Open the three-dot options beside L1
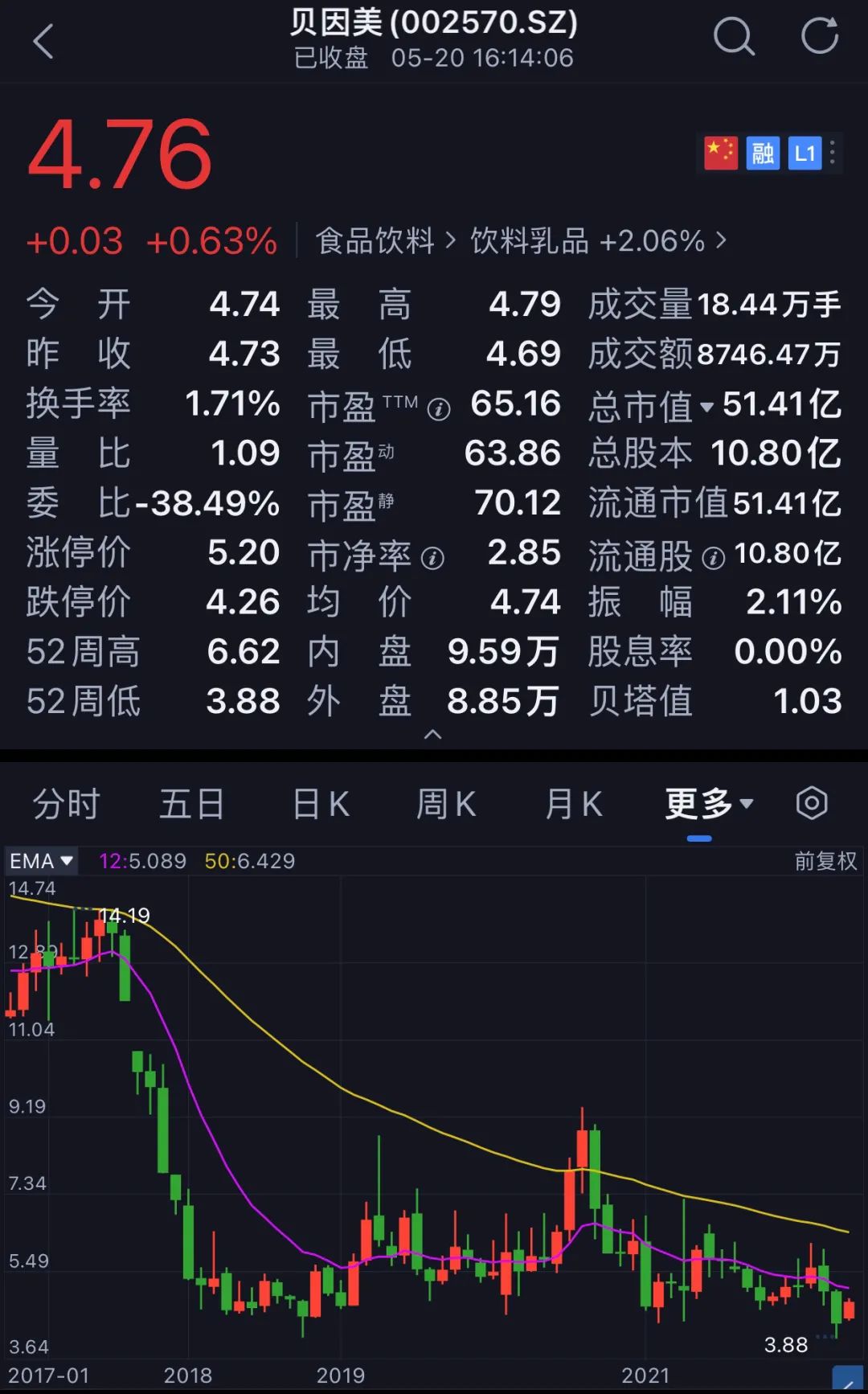 (x=833, y=153)
